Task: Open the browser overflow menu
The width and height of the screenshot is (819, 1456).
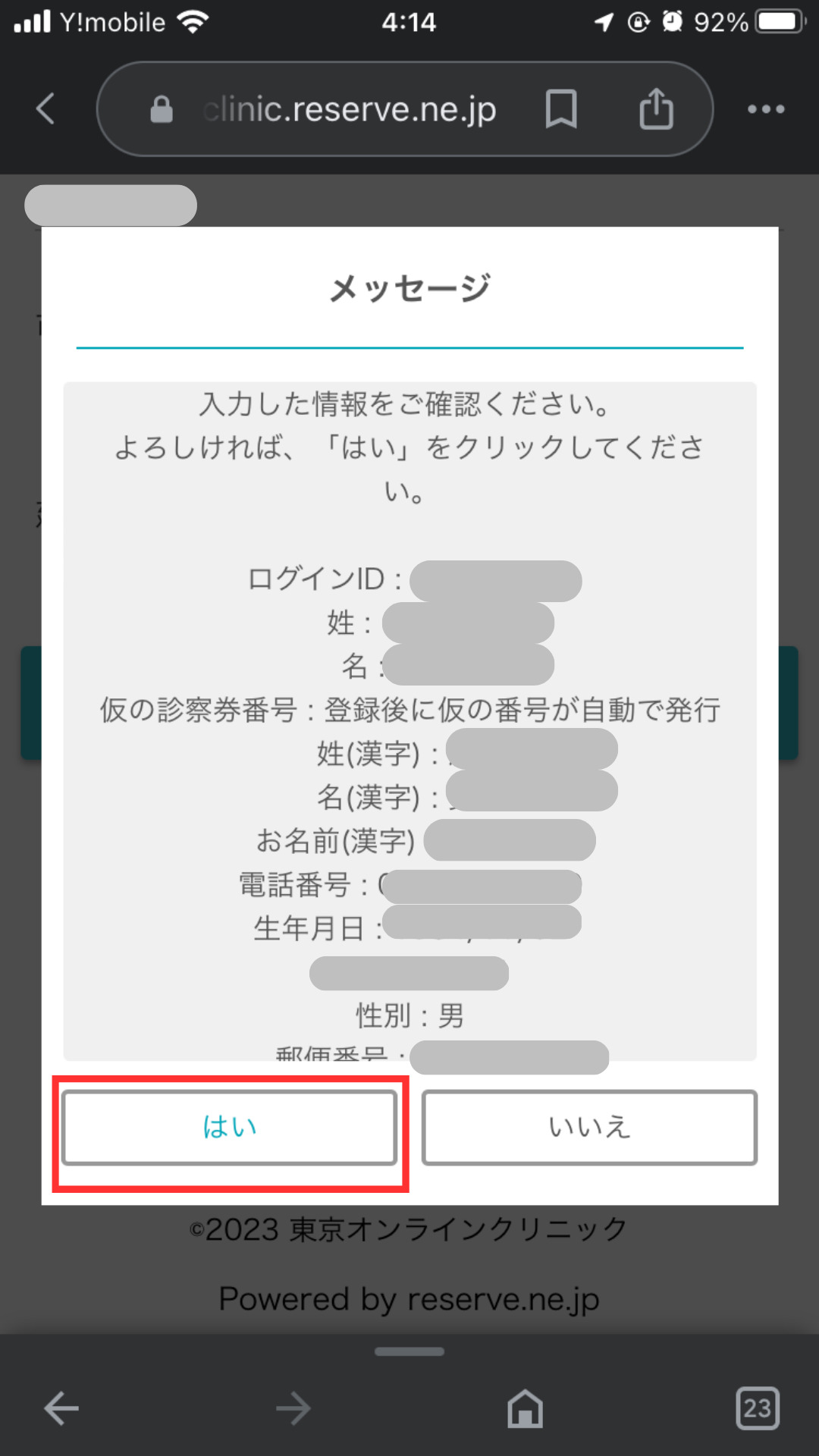Action: click(x=765, y=109)
